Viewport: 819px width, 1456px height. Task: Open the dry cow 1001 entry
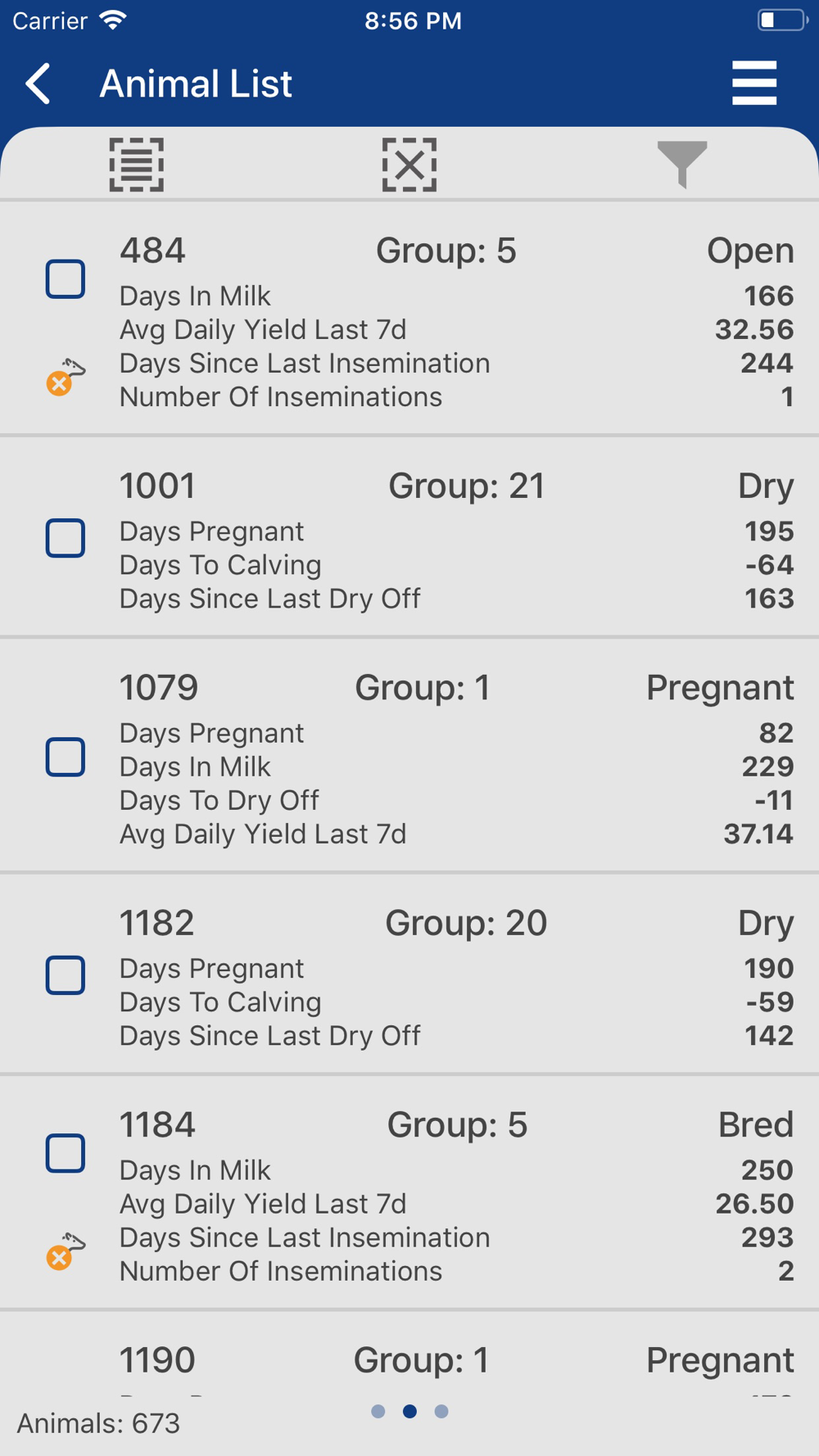pos(409,537)
